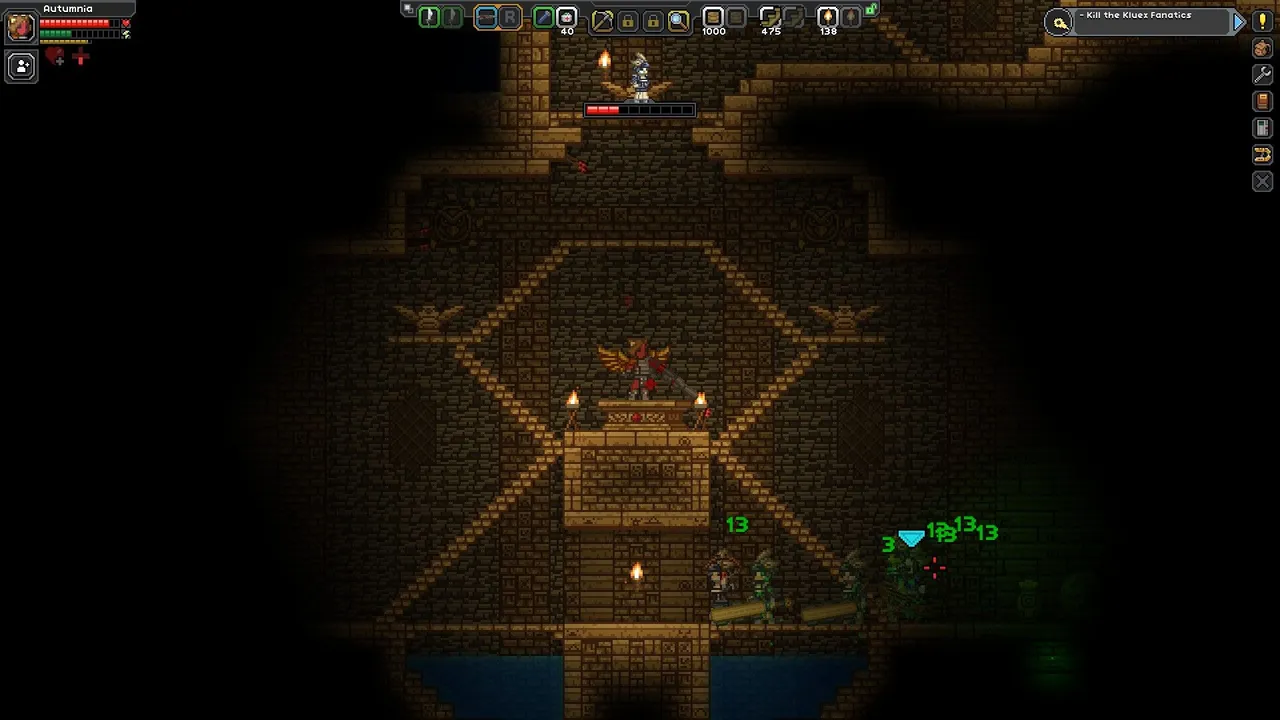Select the matter manipulator pickaxe tool
Screen dimensions: 1280x720
pyautogui.click(x=602, y=19)
